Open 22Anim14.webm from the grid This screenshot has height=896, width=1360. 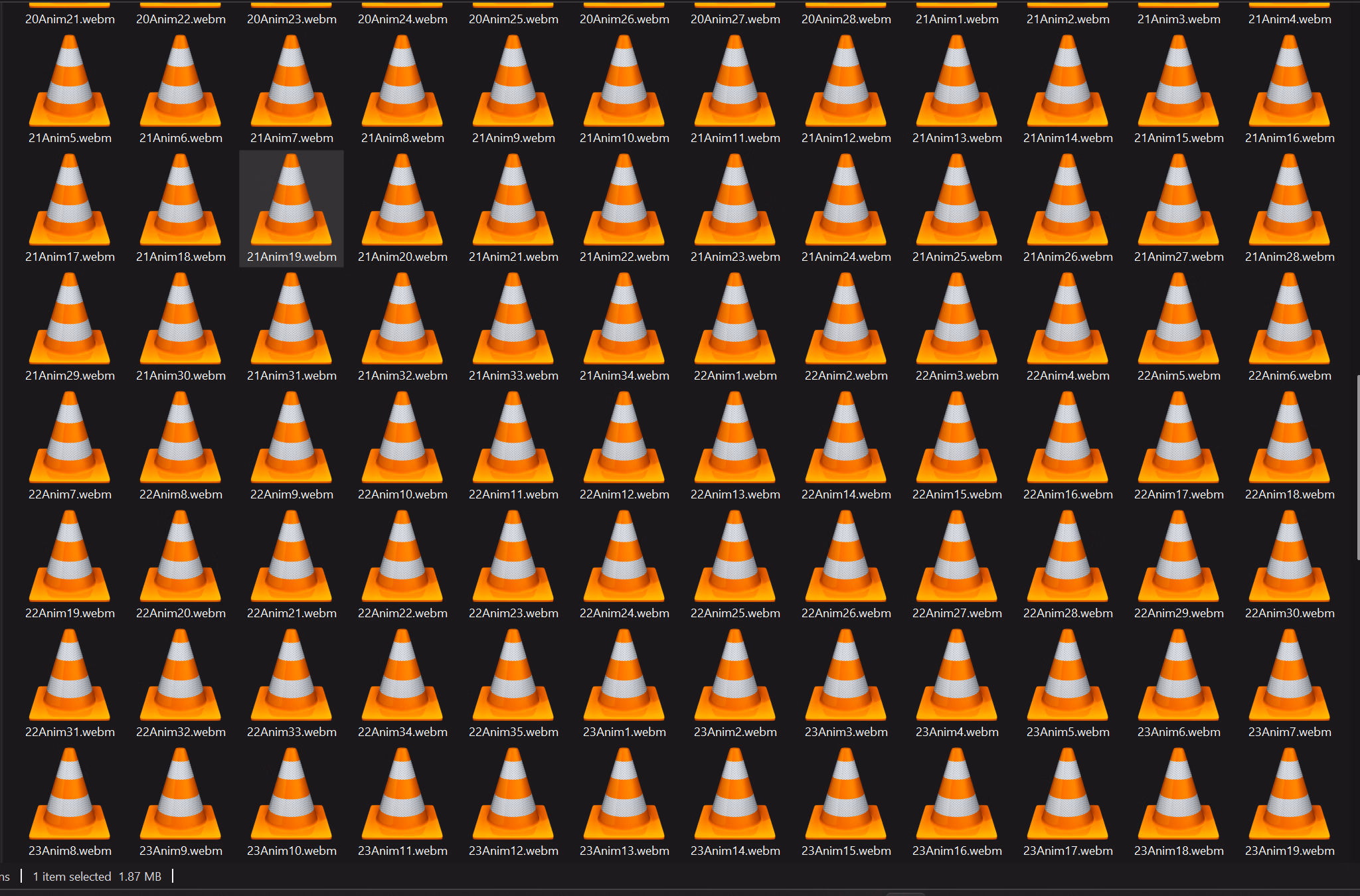(846, 439)
